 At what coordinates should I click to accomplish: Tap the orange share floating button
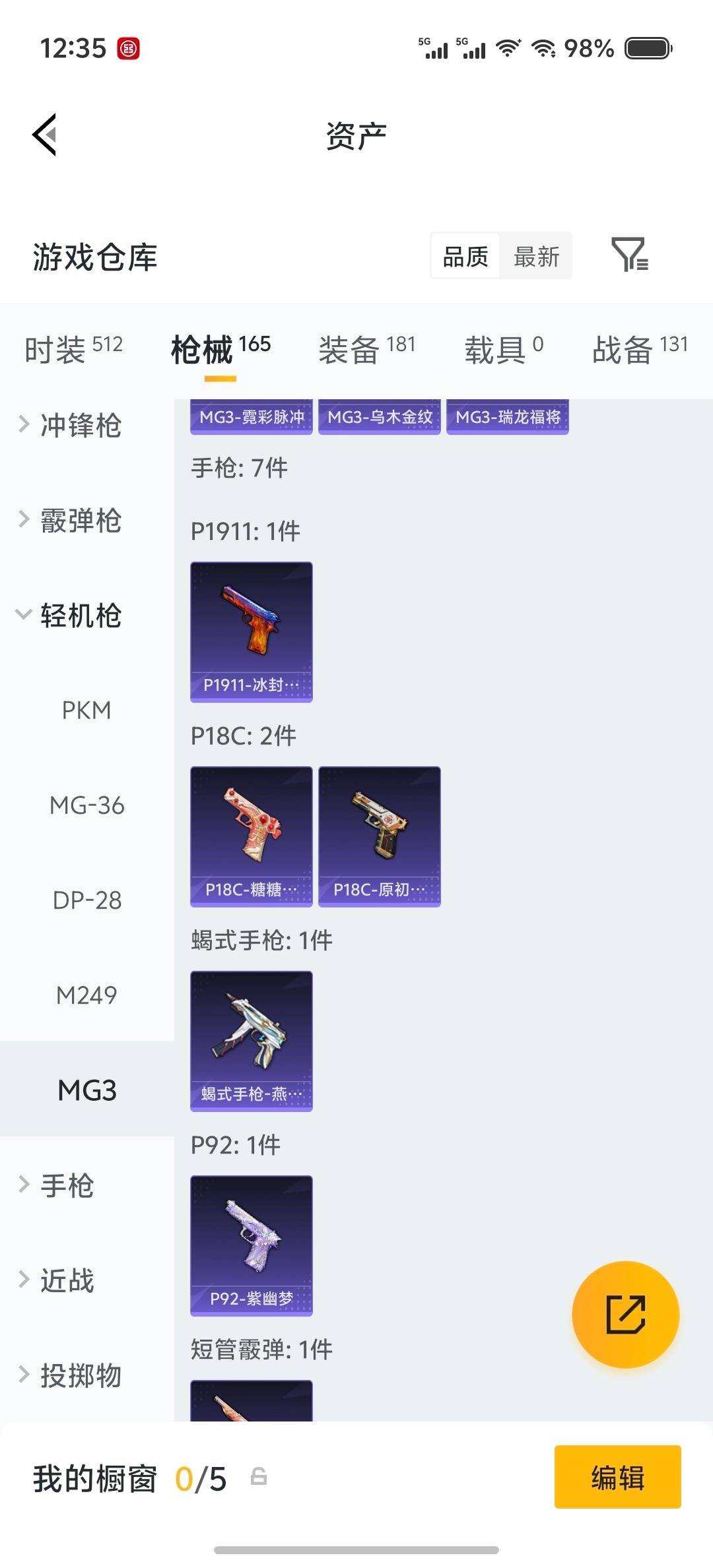[626, 1315]
